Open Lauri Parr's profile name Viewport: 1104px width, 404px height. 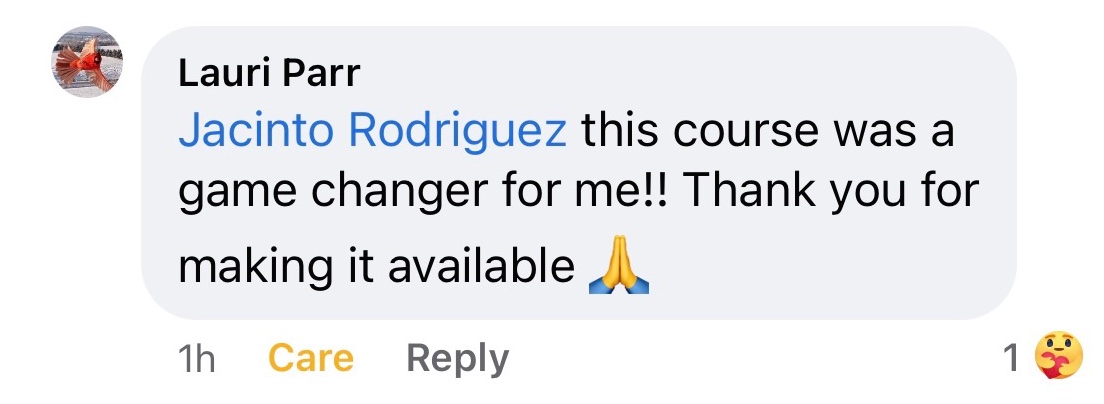tap(268, 73)
